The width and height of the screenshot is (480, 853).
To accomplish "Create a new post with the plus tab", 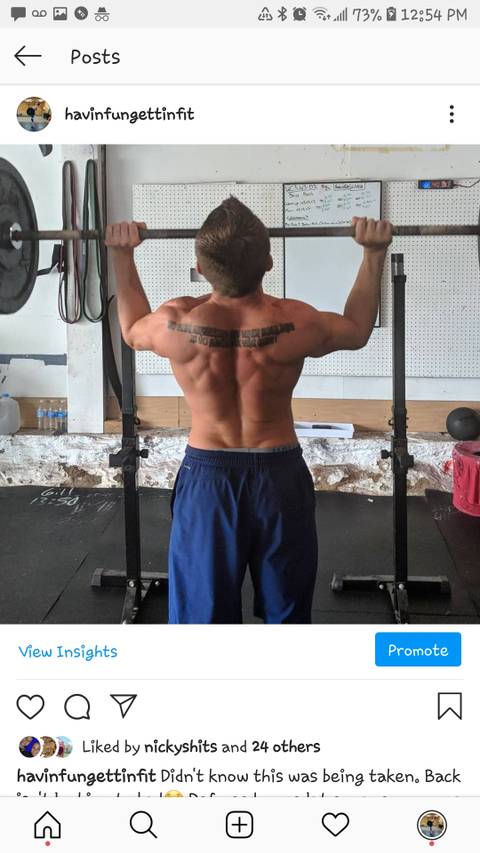I will click(x=239, y=825).
